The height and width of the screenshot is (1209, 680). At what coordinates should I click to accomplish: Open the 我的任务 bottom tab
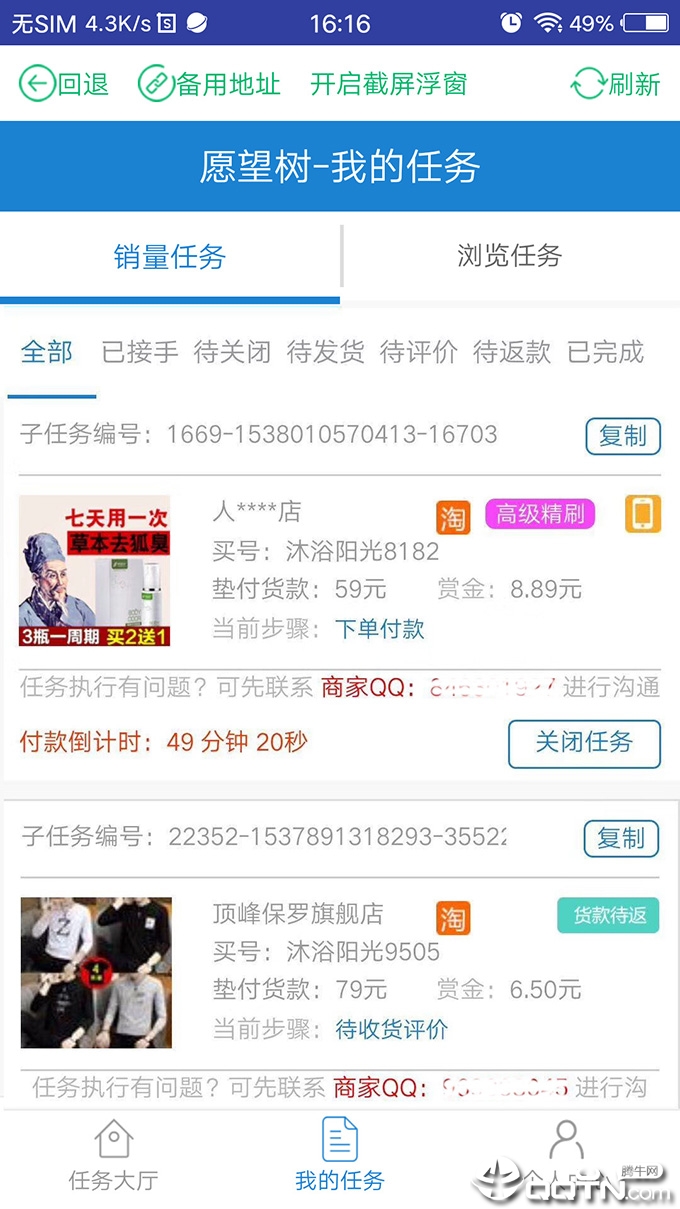(x=340, y=1157)
